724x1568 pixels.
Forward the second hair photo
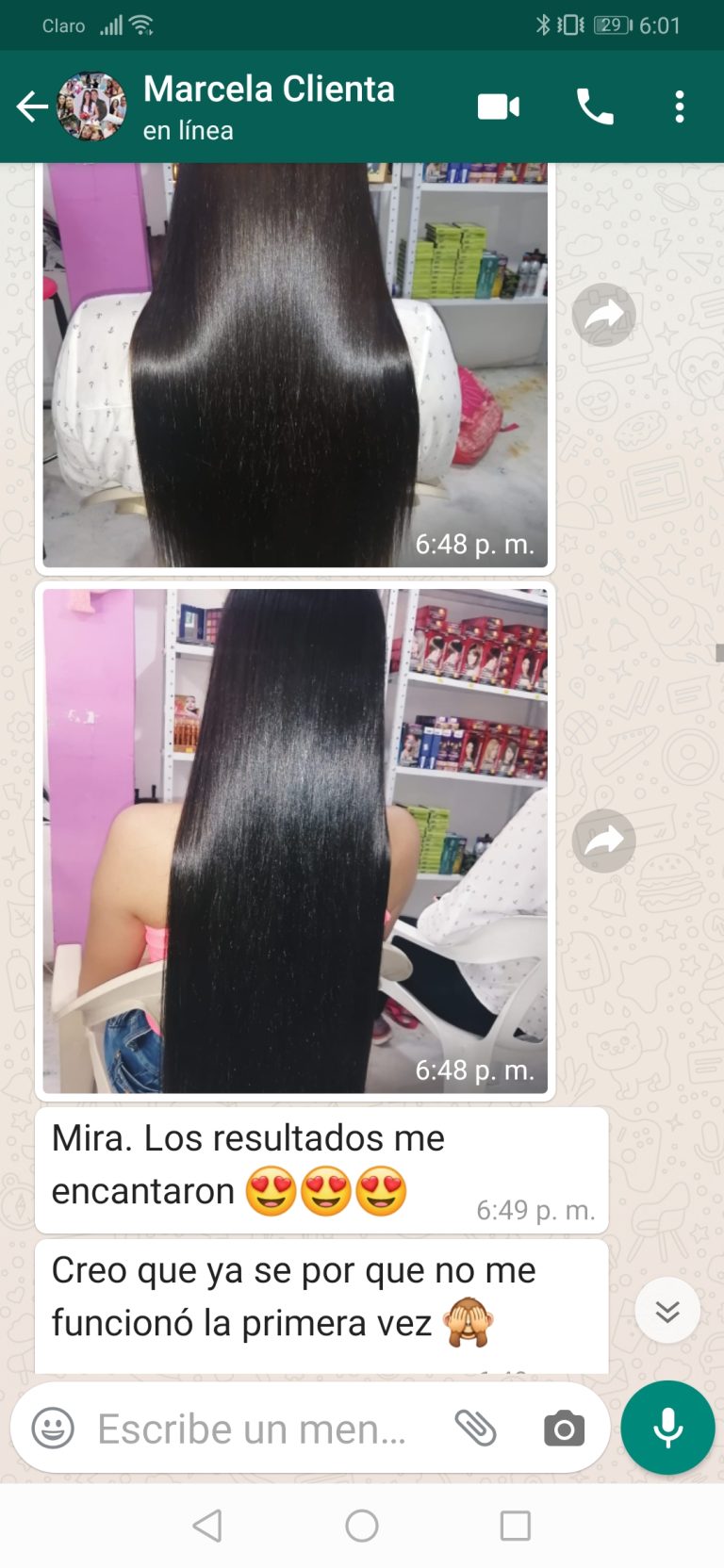[603, 841]
